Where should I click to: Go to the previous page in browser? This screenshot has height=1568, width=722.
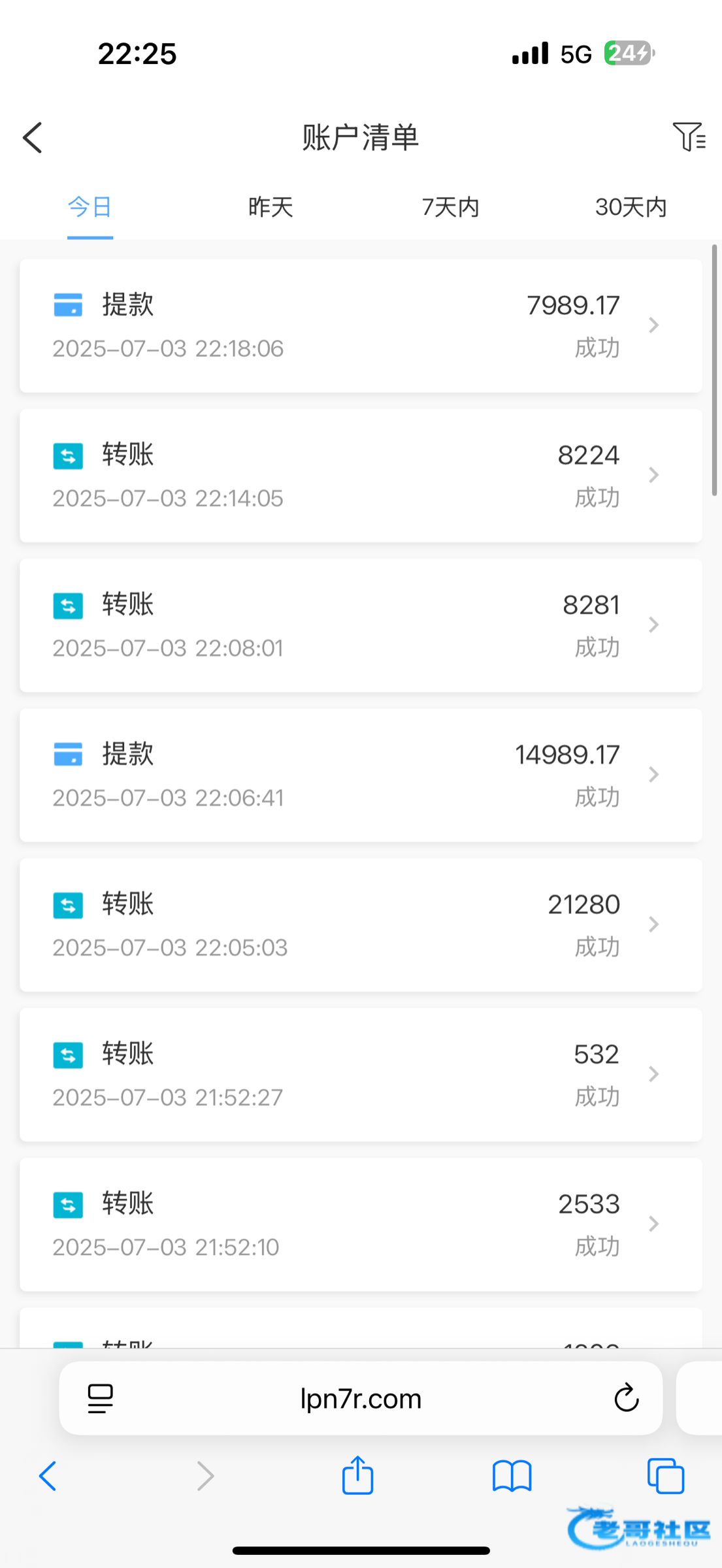click(48, 1475)
